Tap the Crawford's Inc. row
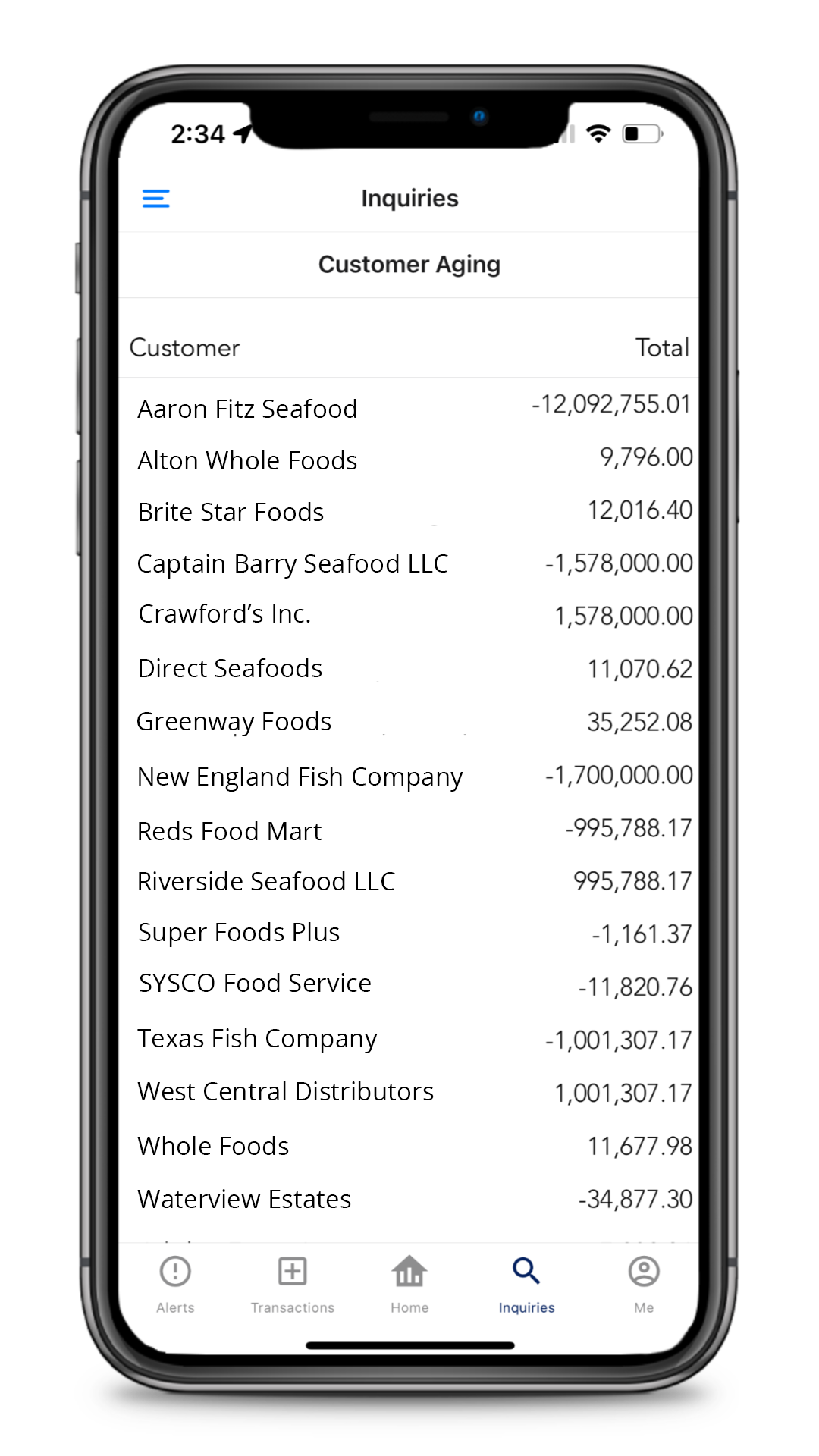The width and height of the screenshot is (819, 1456). click(409, 615)
